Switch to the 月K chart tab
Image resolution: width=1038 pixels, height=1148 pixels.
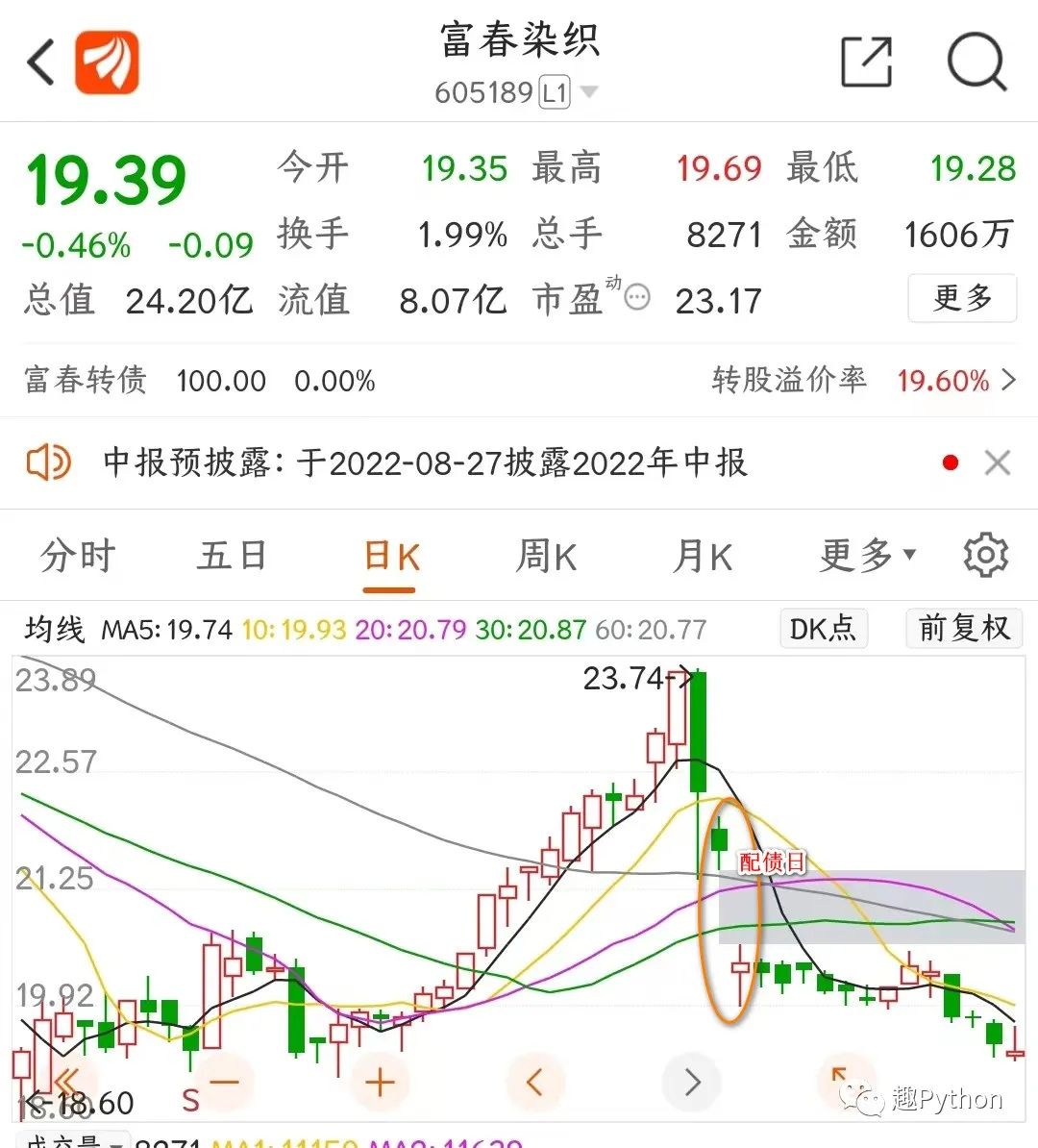pos(703,557)
